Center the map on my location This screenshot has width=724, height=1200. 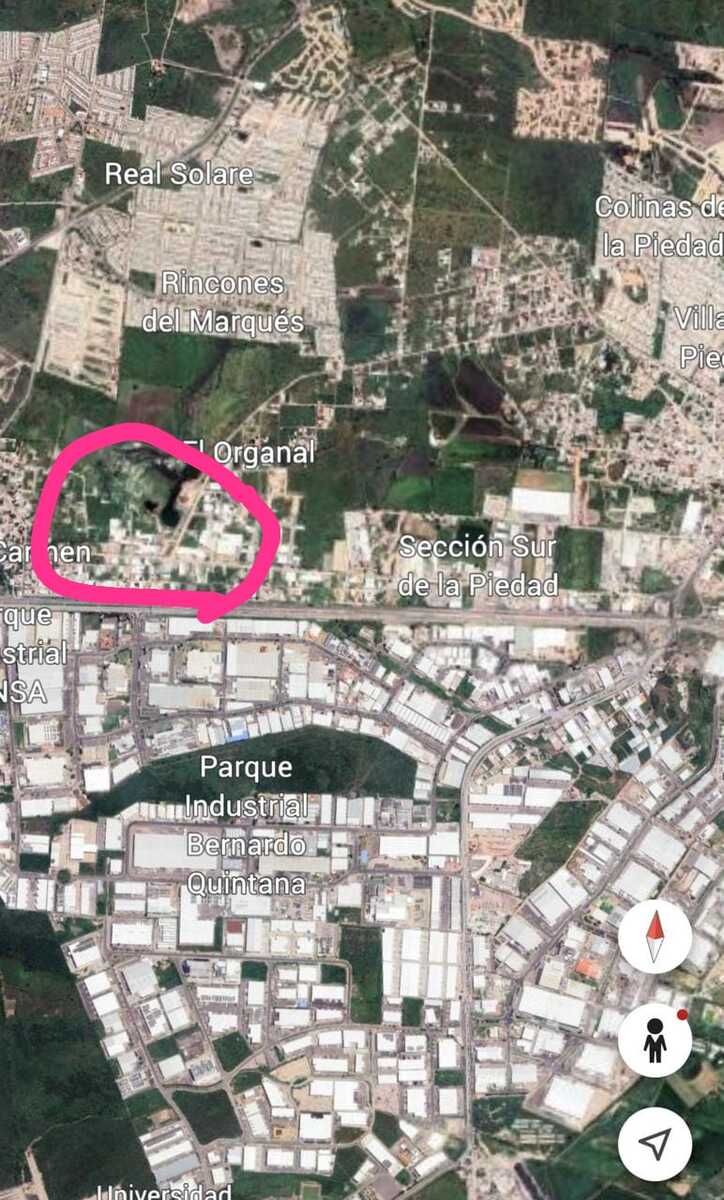[655, 1143]
